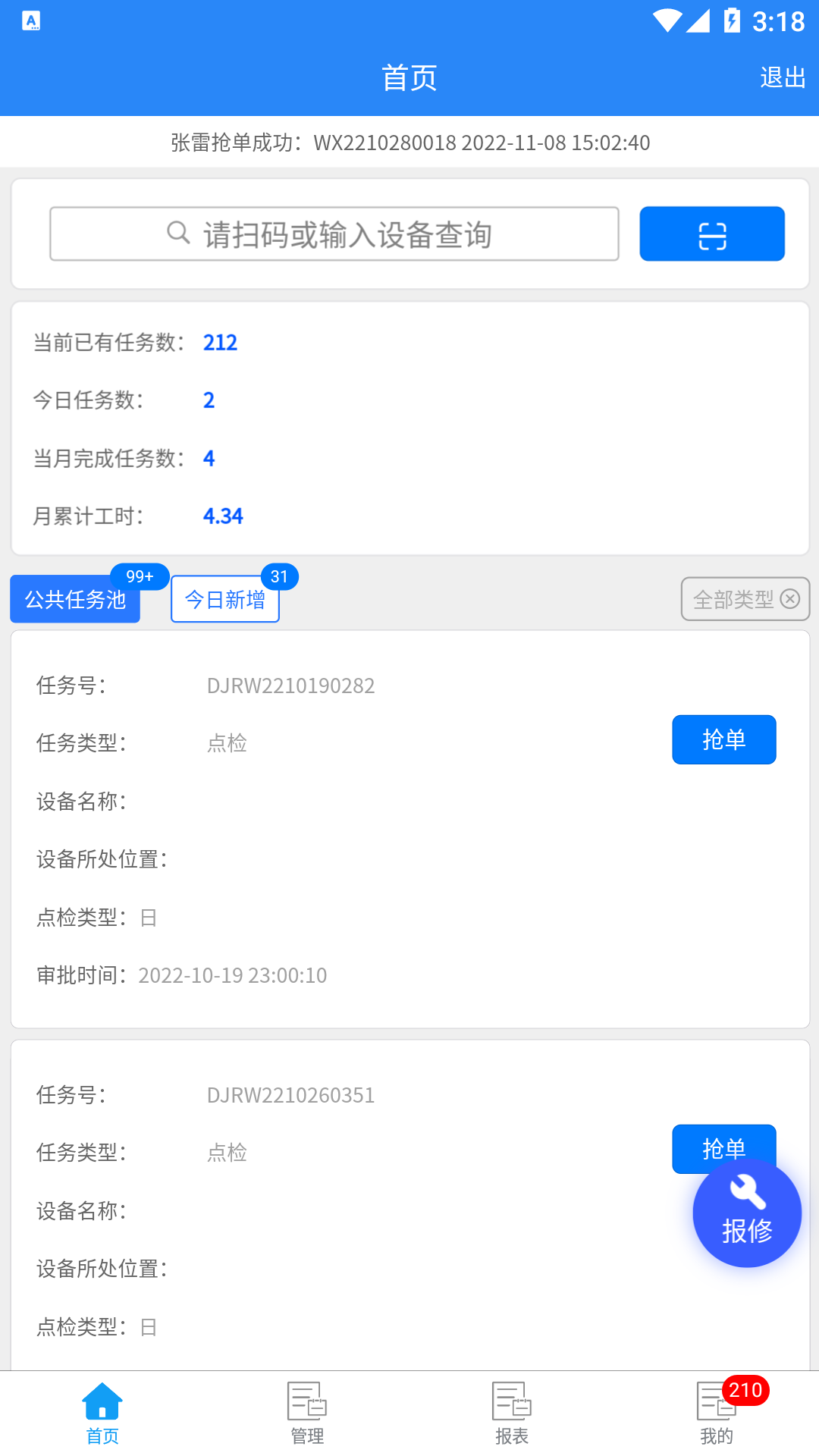
Task: Open the QR scan button
Action: (x=711, y=234)
